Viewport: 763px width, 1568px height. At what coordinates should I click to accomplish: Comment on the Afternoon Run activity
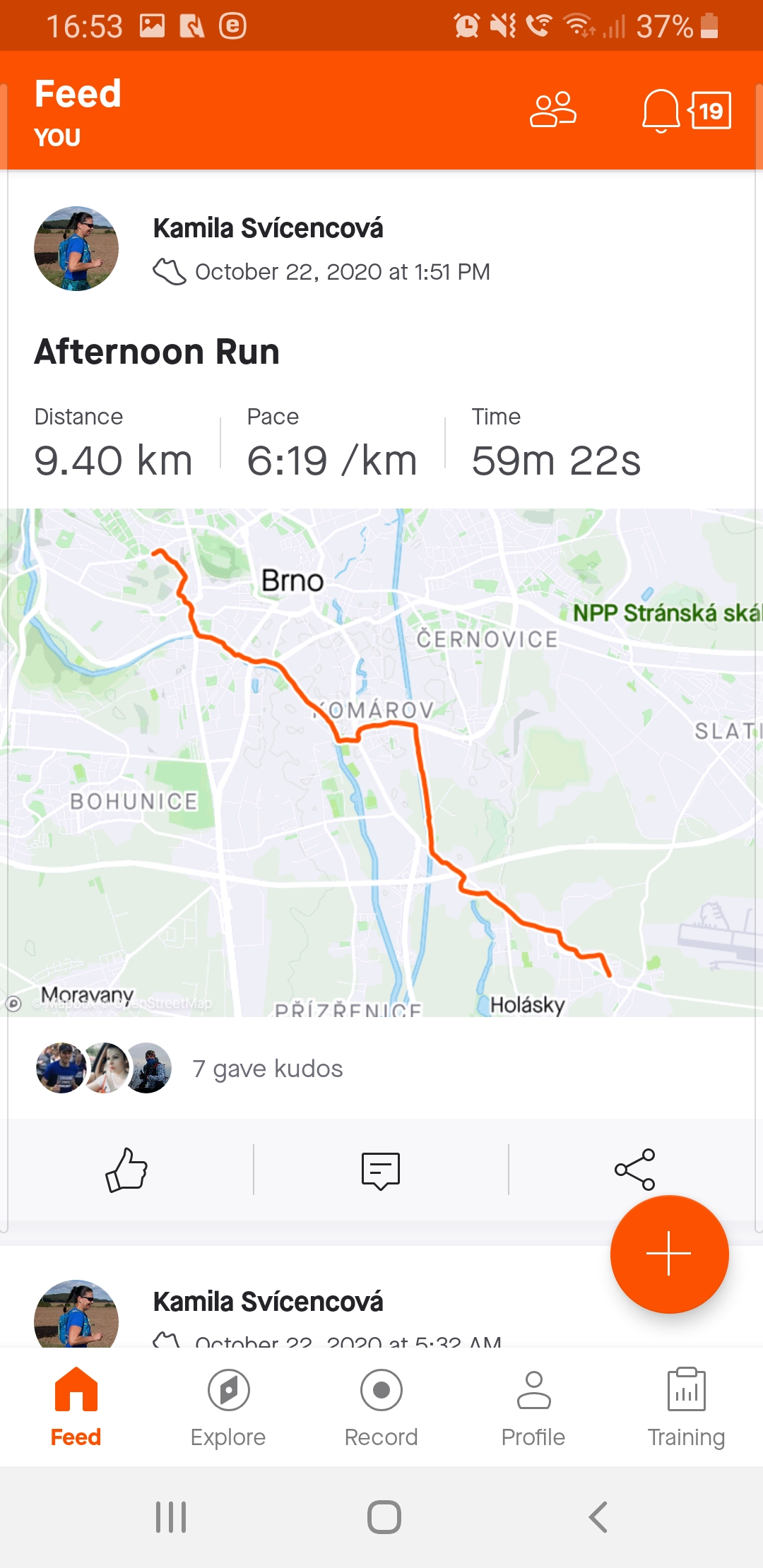click(x=381, y=1170)
